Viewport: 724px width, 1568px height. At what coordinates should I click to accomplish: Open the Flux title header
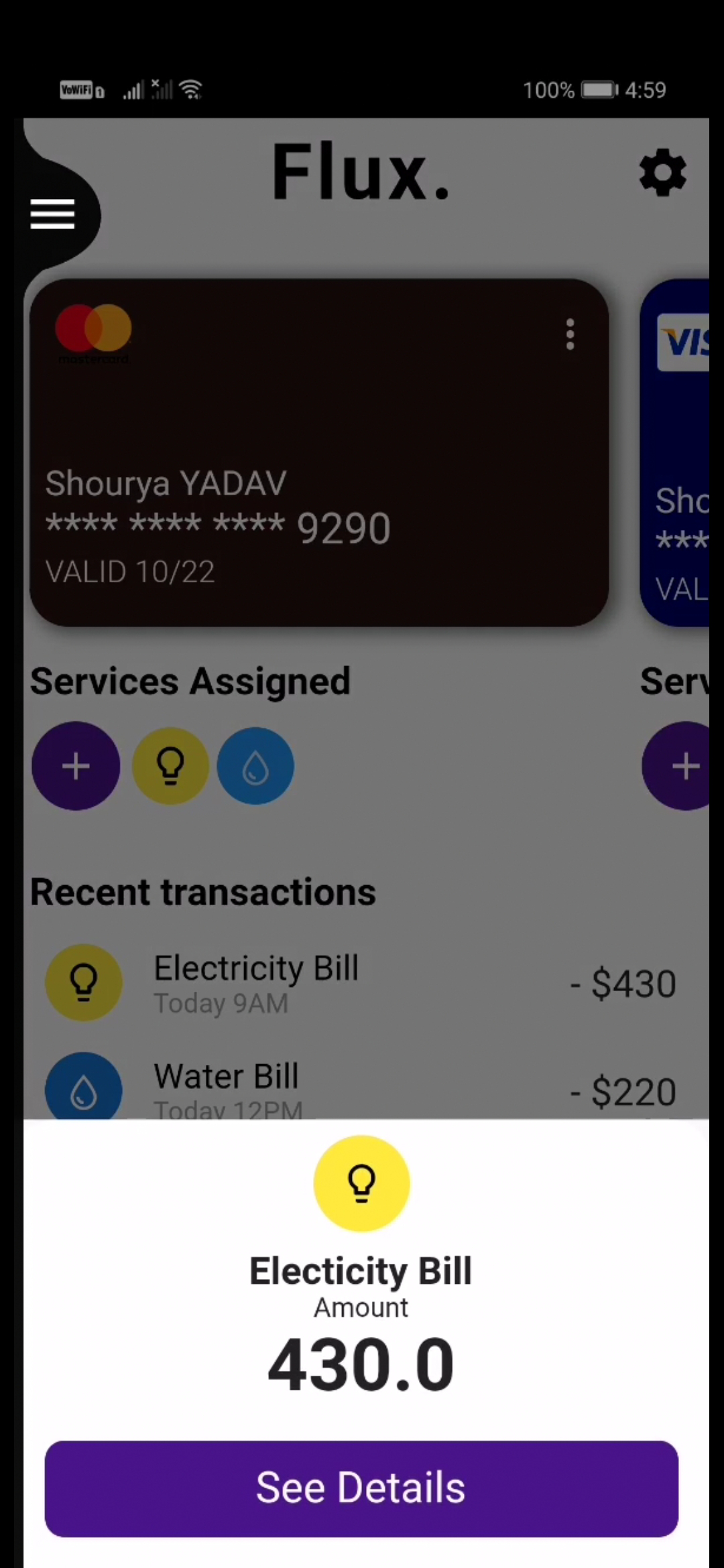coord(361,171)
